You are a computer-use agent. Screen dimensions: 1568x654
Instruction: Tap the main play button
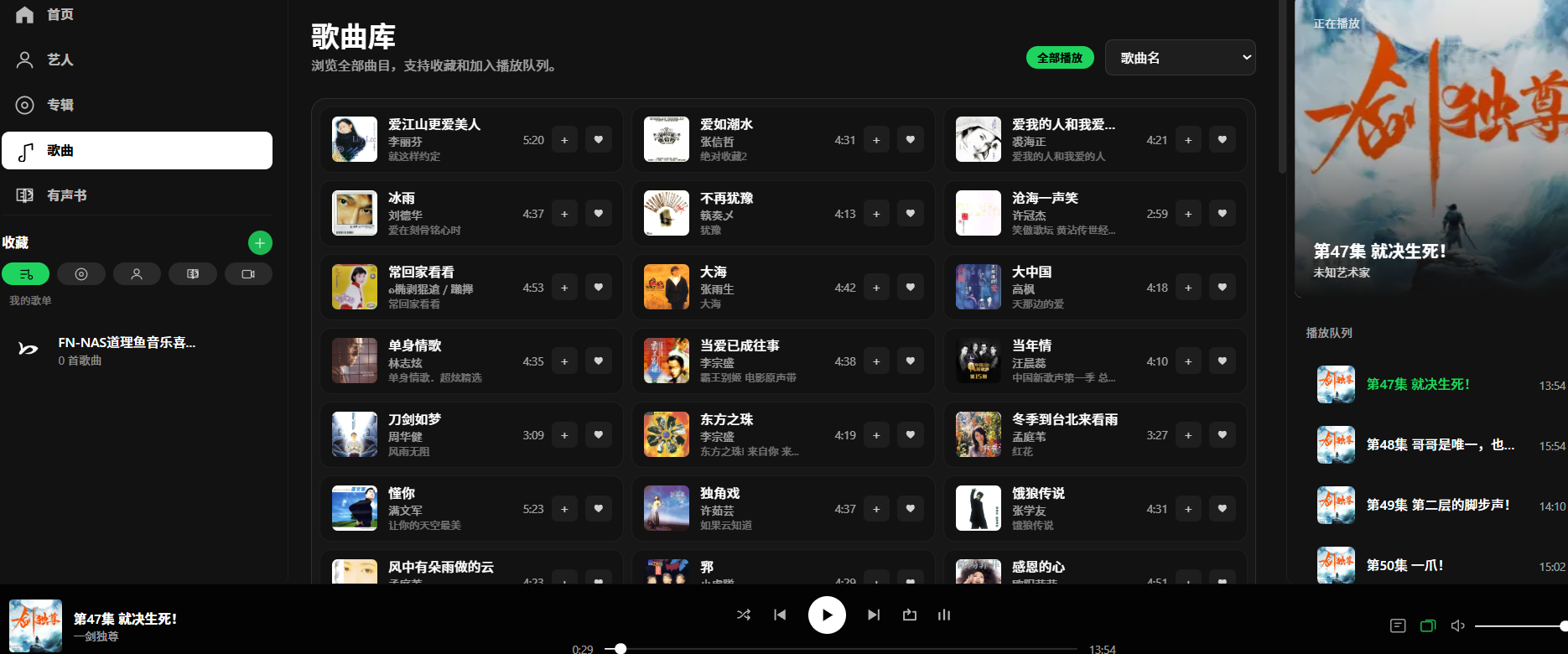point(827,615)
